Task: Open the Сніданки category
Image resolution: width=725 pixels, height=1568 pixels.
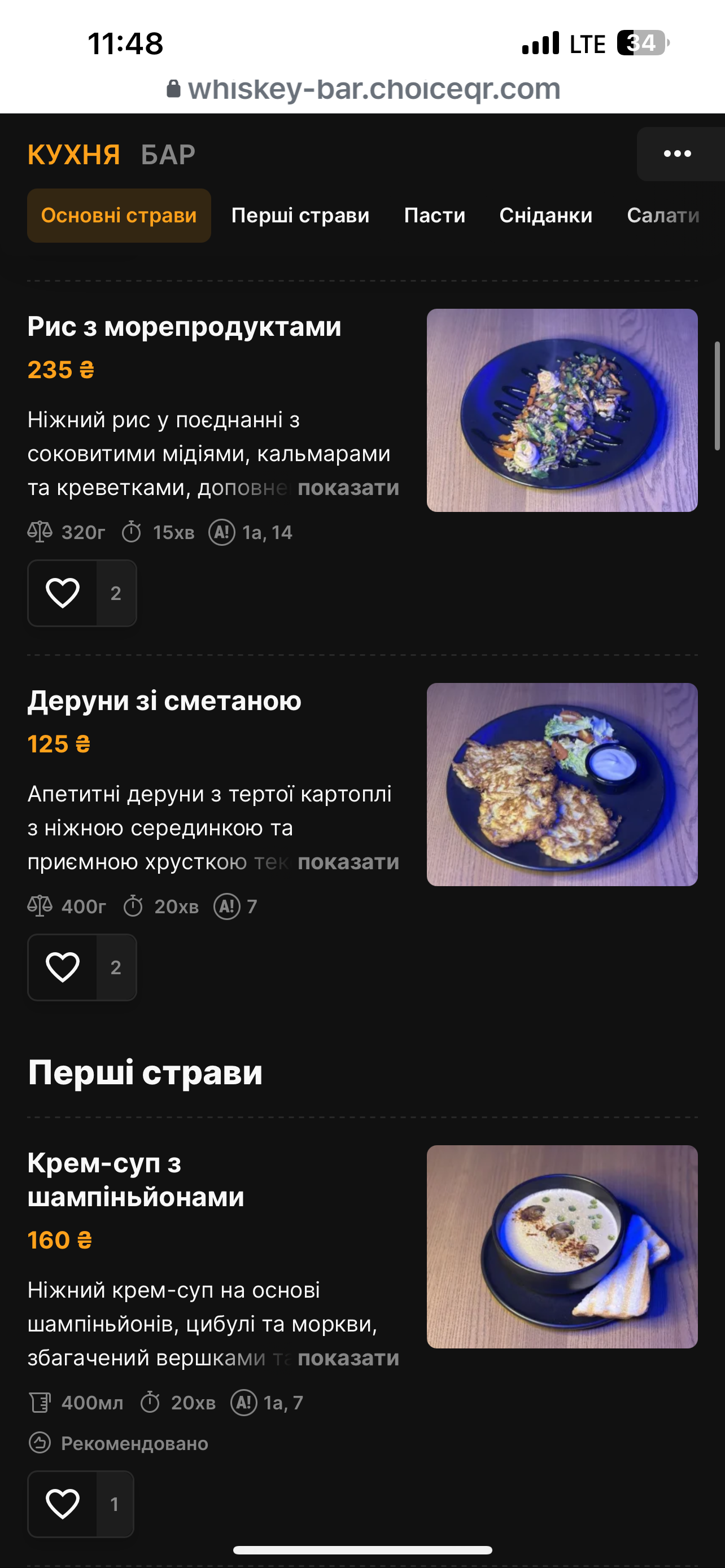Action: tap(546, 216)
